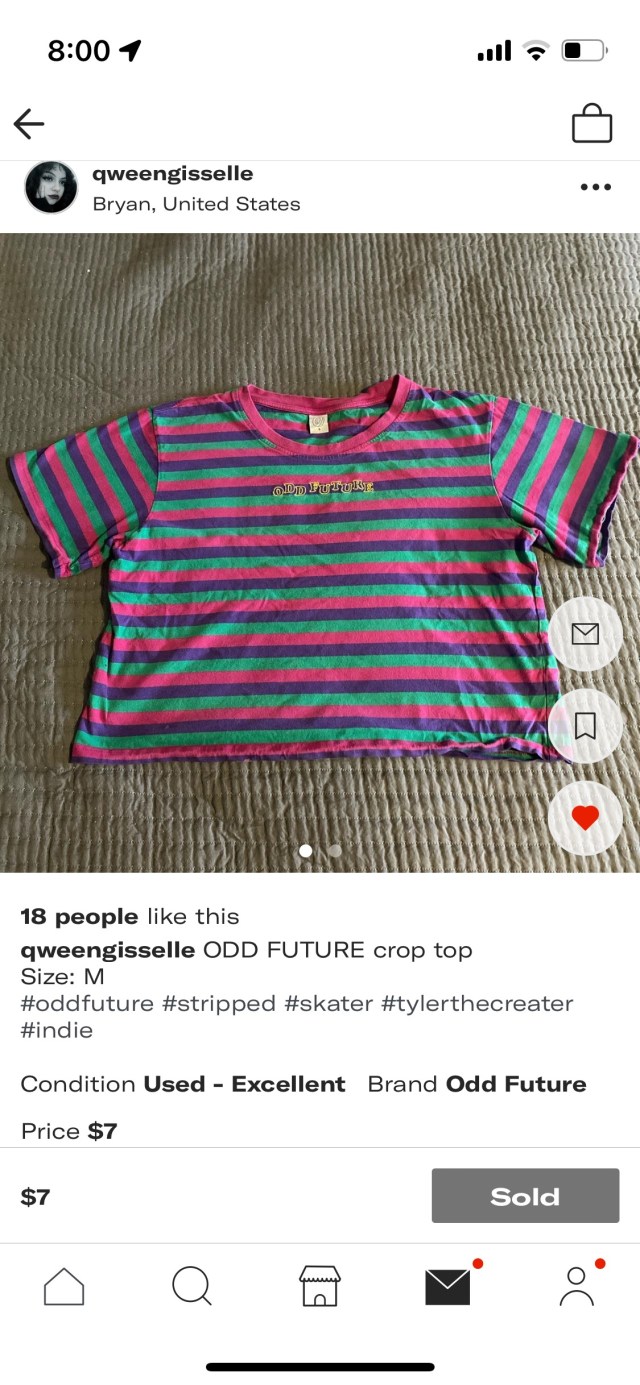Save this ODD FUTURE item with bookmark
This screenshot has width=640, height=1385.
coord(585,725)
